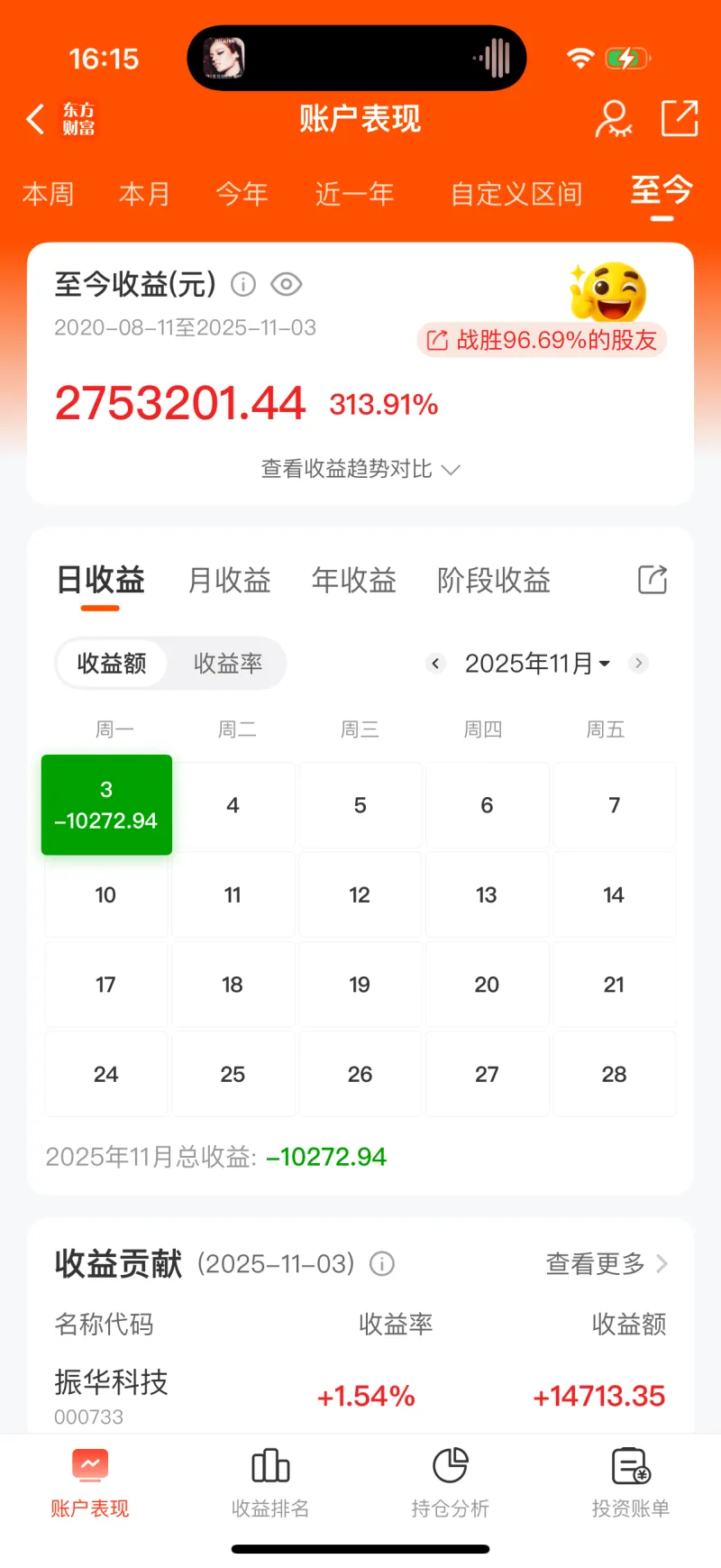Switch to the 年收益 tab
The width and height of the screenshot is (721, 1568).
point(354,580)
